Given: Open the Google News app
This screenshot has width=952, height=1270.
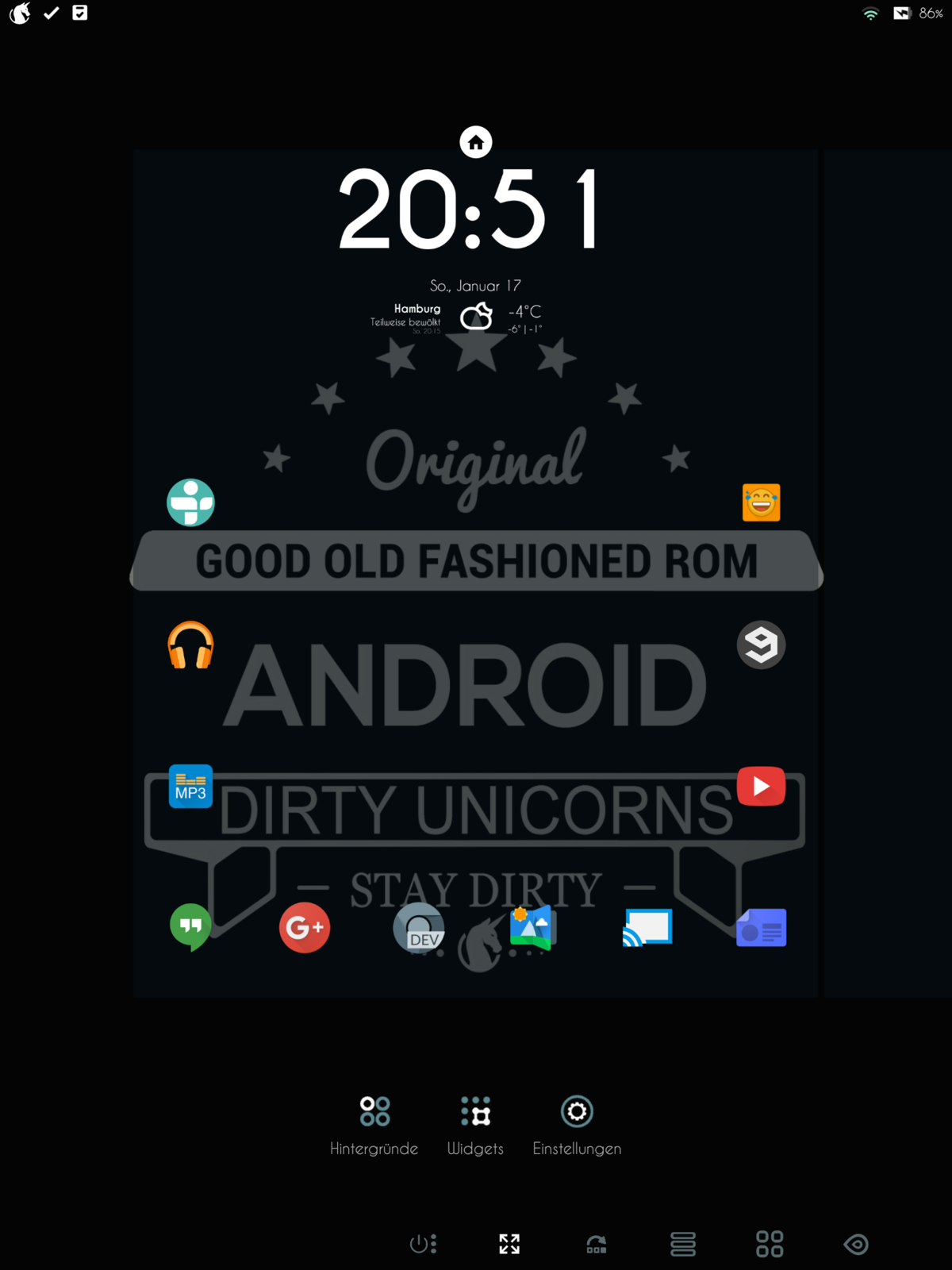Looking at the screenshot, I should coord(761,927).
